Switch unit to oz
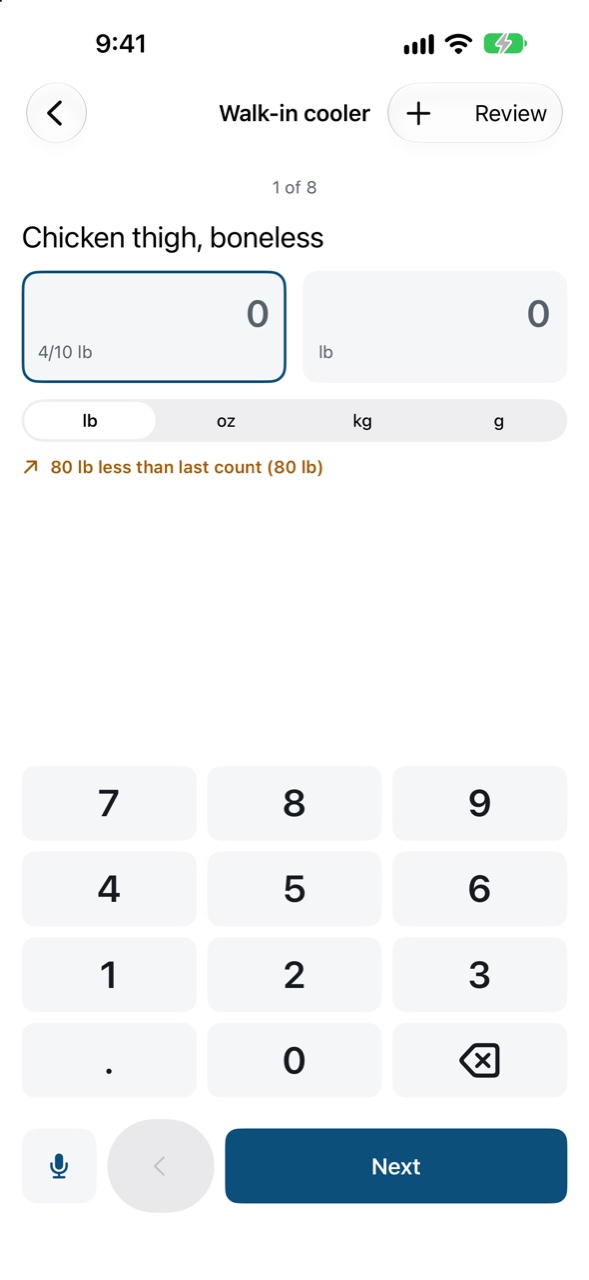 click(226, 421)
